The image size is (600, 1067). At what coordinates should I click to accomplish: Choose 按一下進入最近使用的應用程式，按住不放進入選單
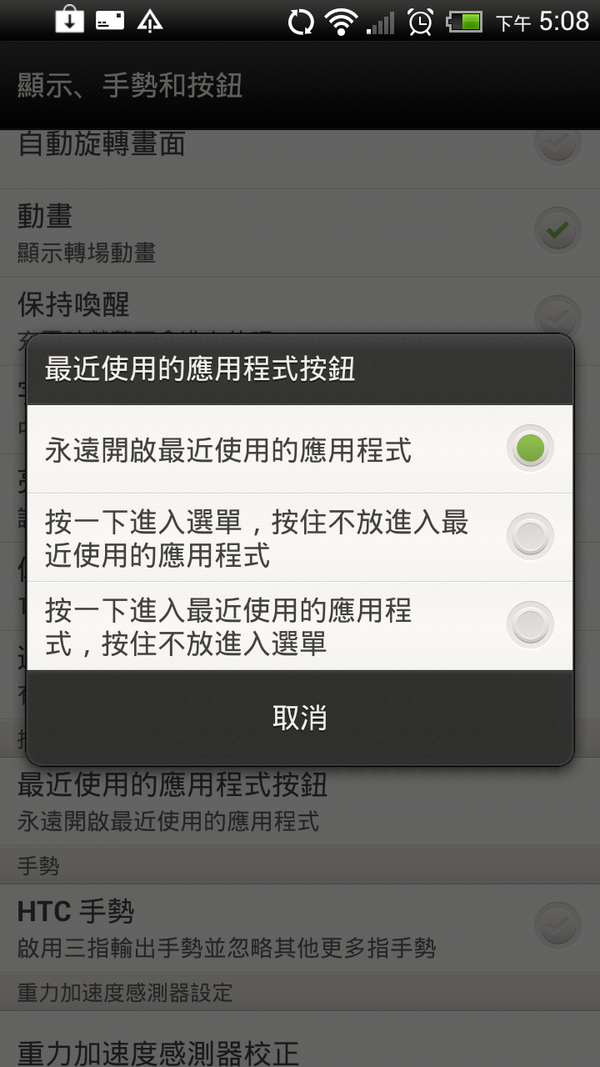coord(300,625)
